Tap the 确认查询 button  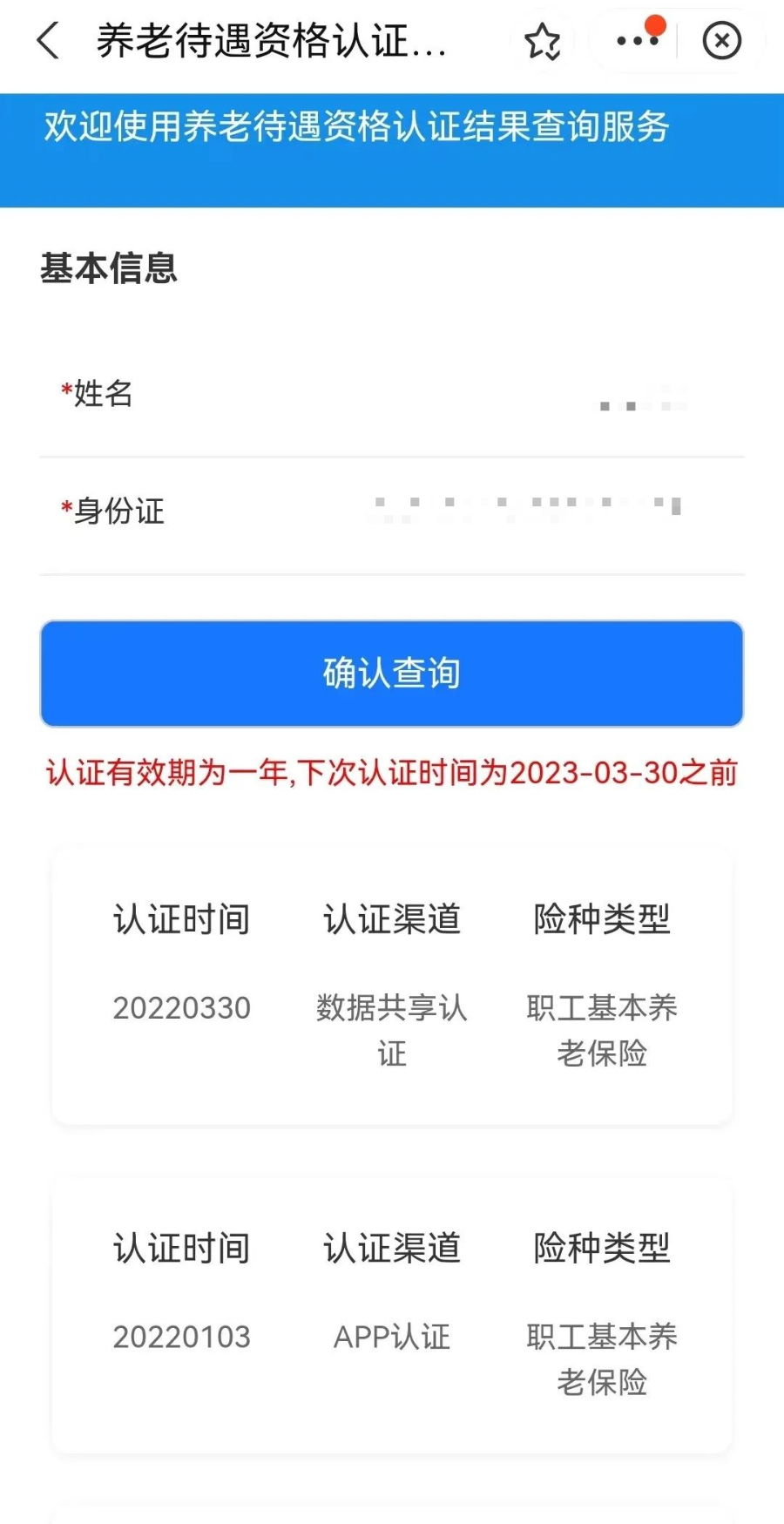392,674
